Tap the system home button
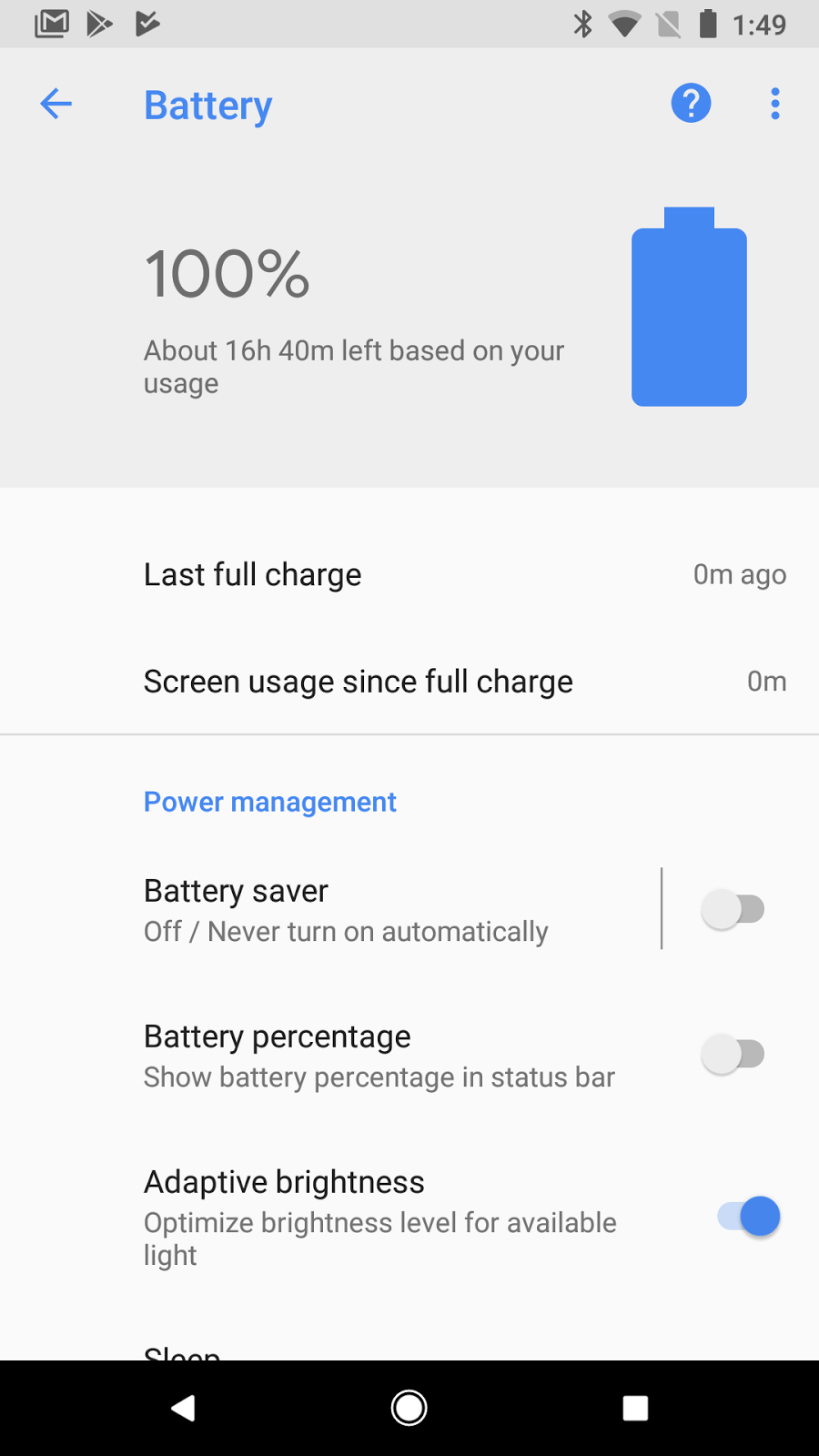 [x=409, y=1408]
